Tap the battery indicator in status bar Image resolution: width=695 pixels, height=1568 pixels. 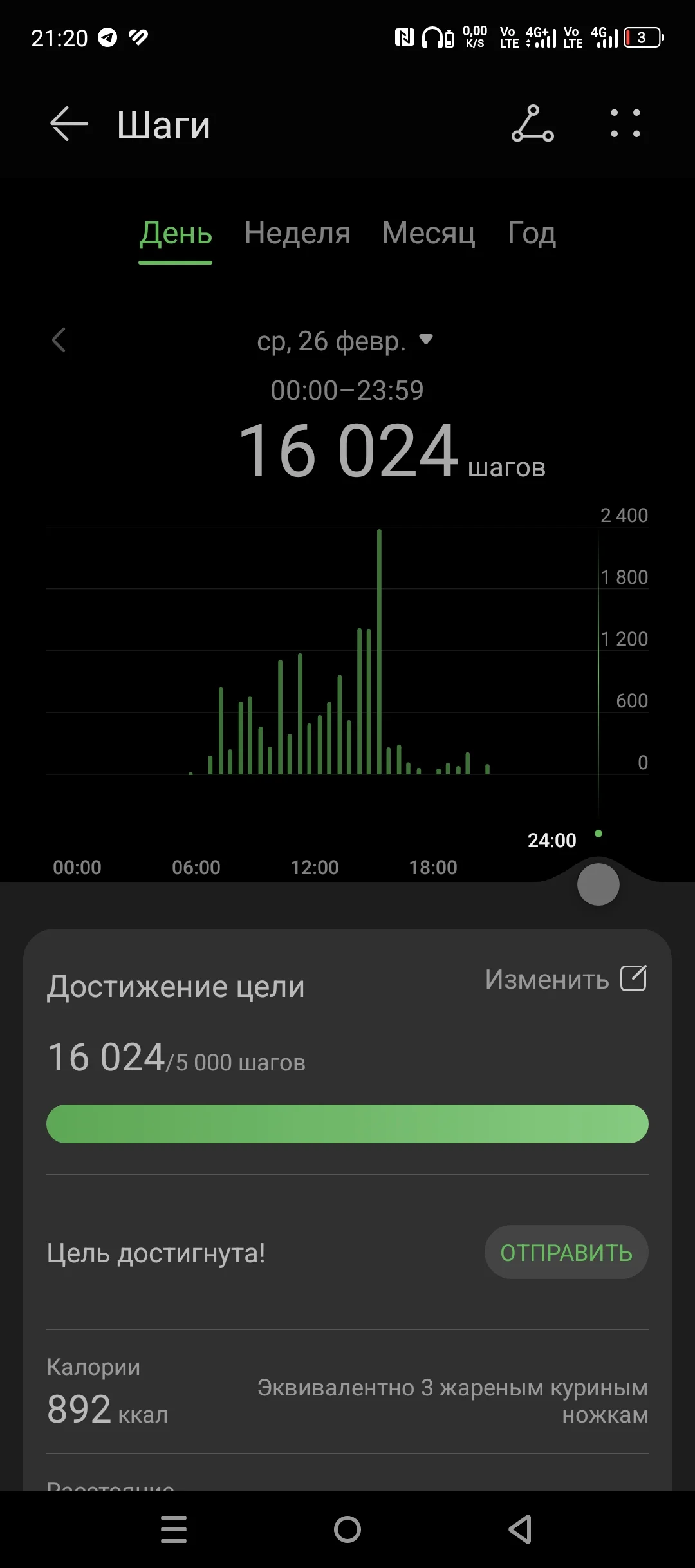tap(642, 37)
